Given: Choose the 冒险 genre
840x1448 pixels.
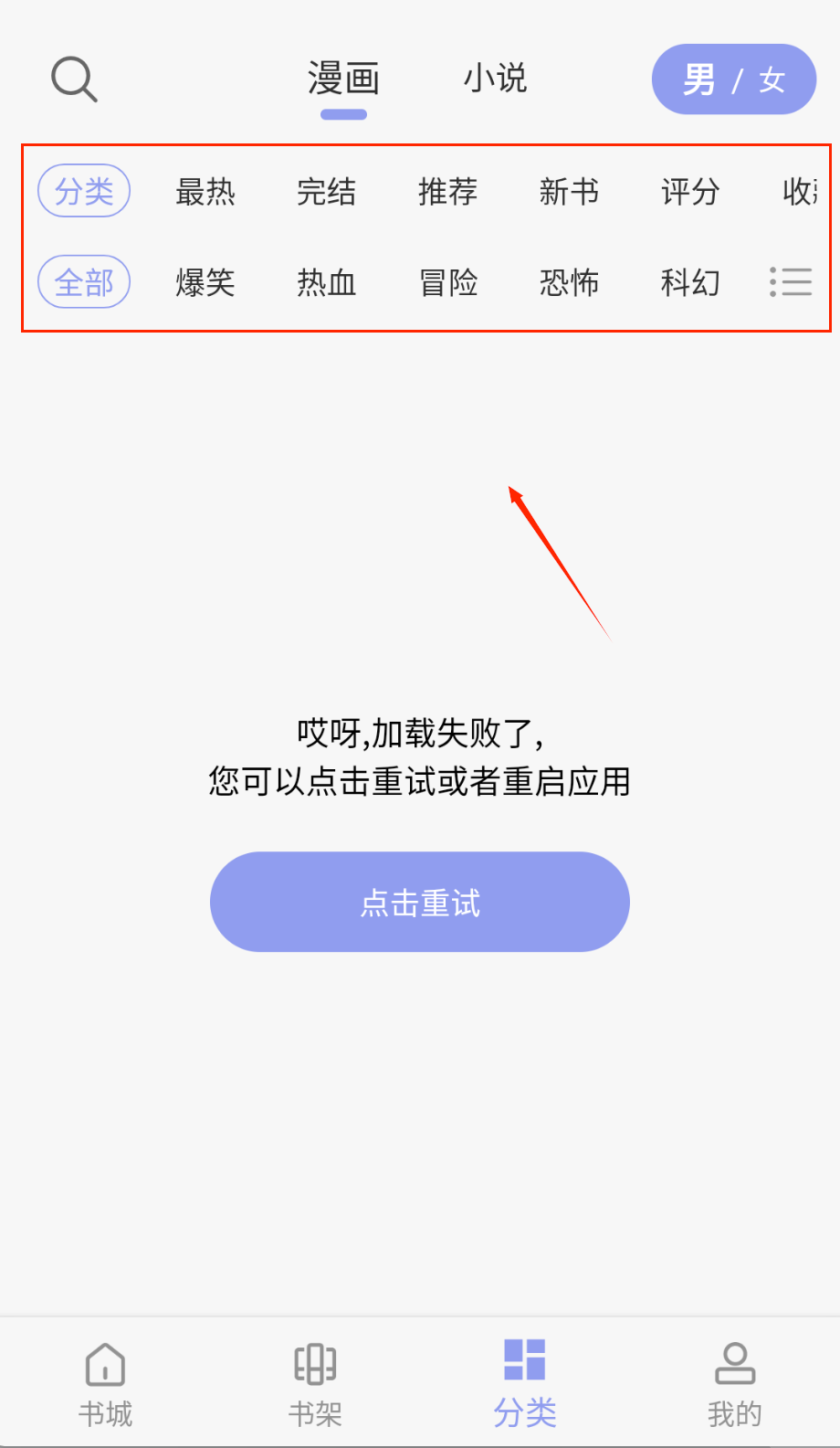Looking at the screenshot, I should coord(447,283).
